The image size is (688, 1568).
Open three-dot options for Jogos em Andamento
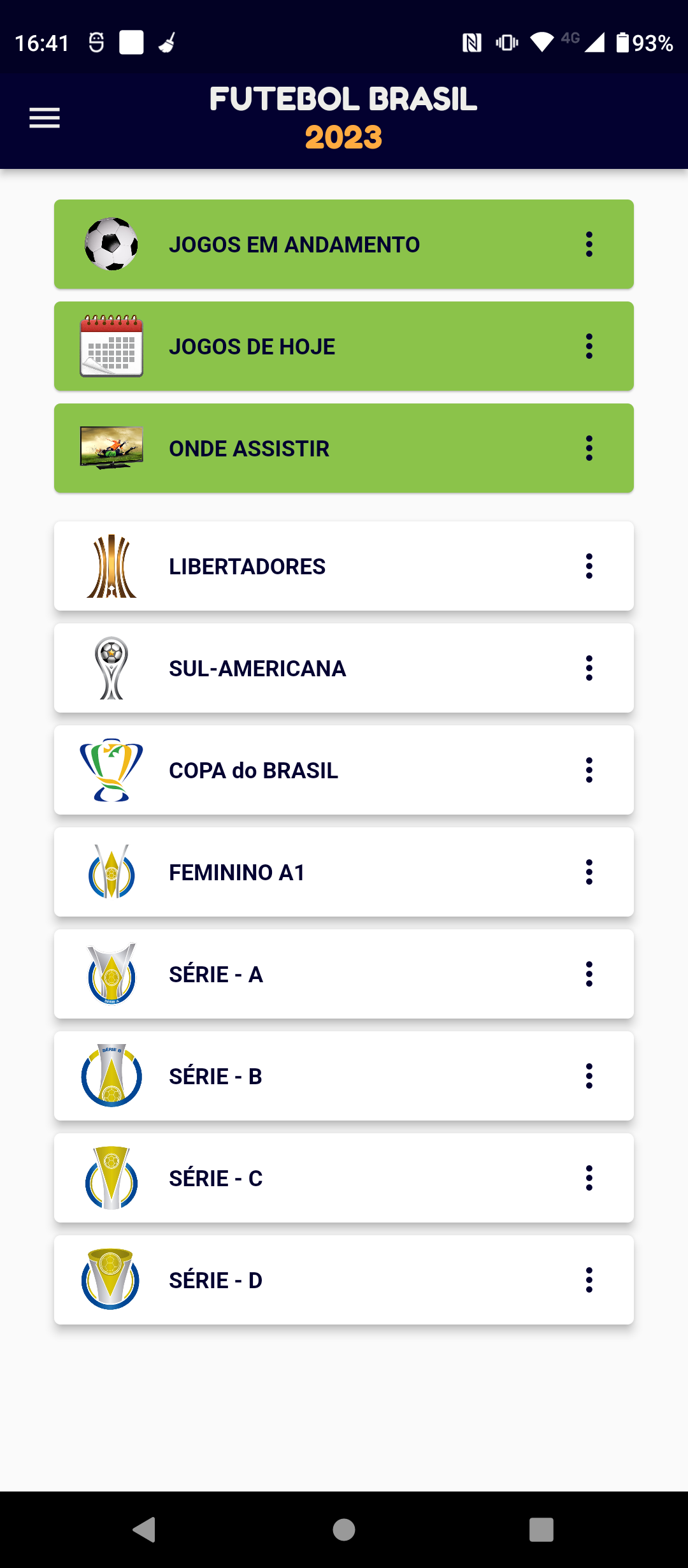pyautogui.click(x=589, y=244)
